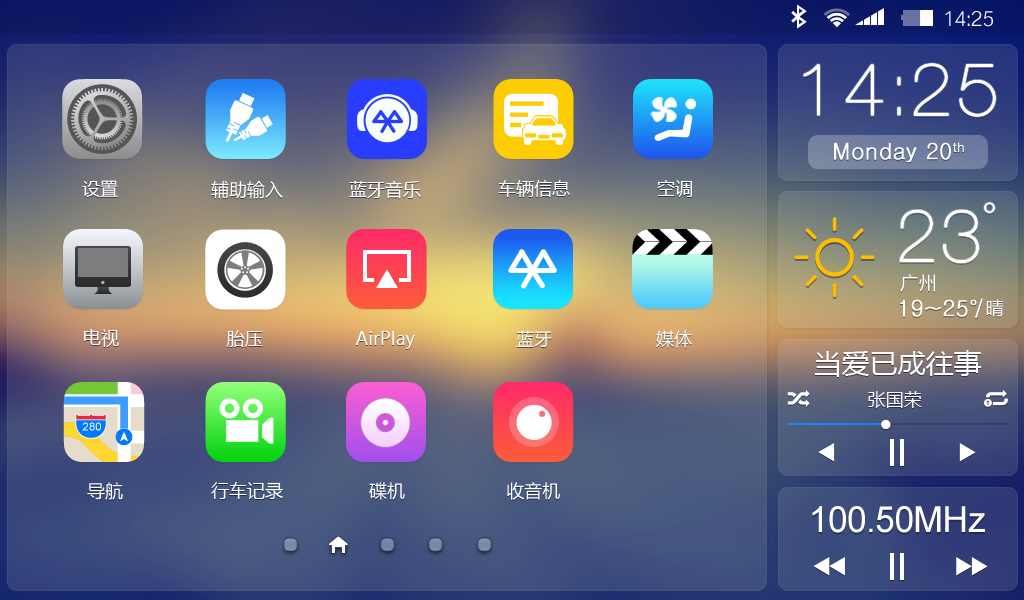Open 行车记录 dash cam recorder

[245, 422]
